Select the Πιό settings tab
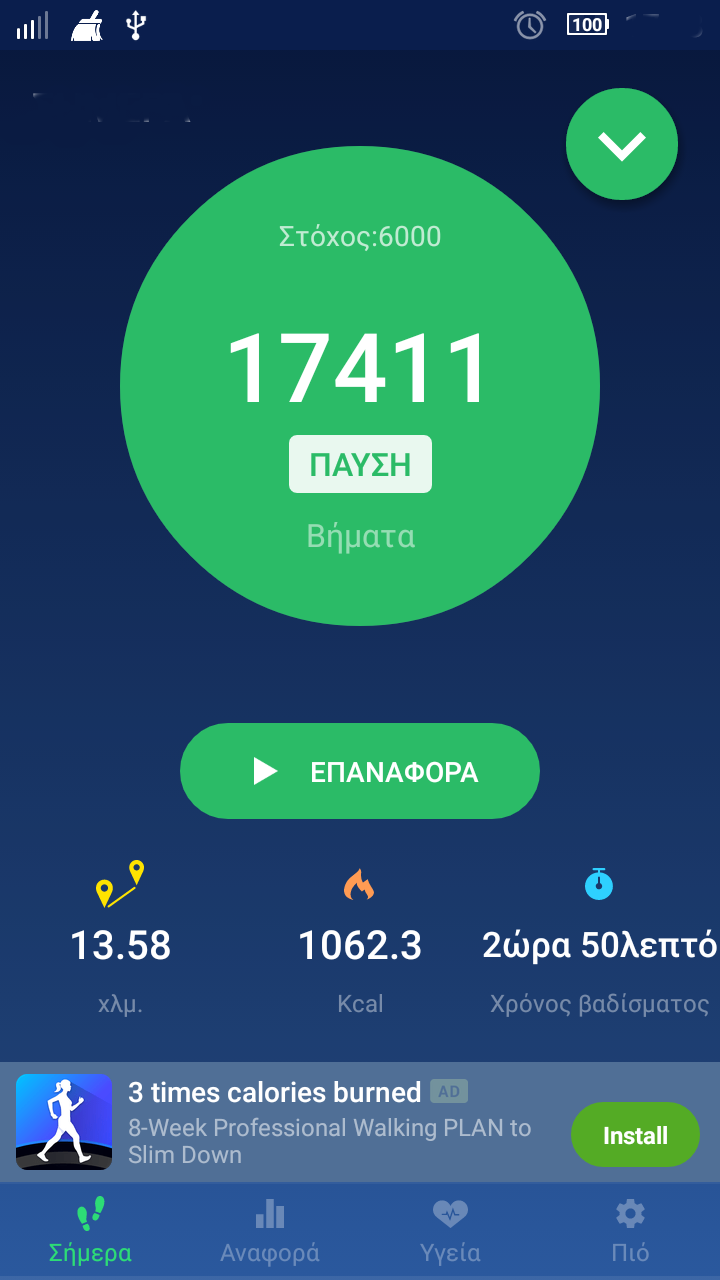This screenshot has height=1280, width=720. coord(630,1232)
